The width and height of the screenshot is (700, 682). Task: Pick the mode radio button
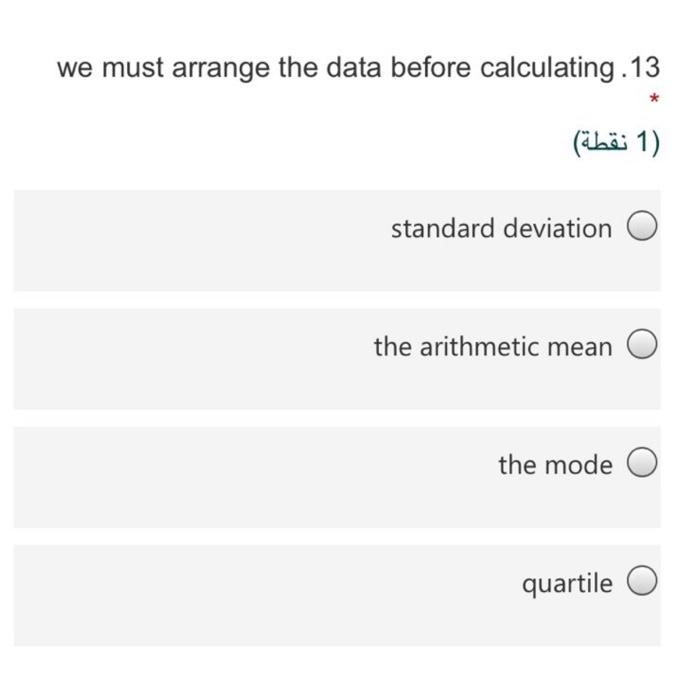tap(642, 465)
